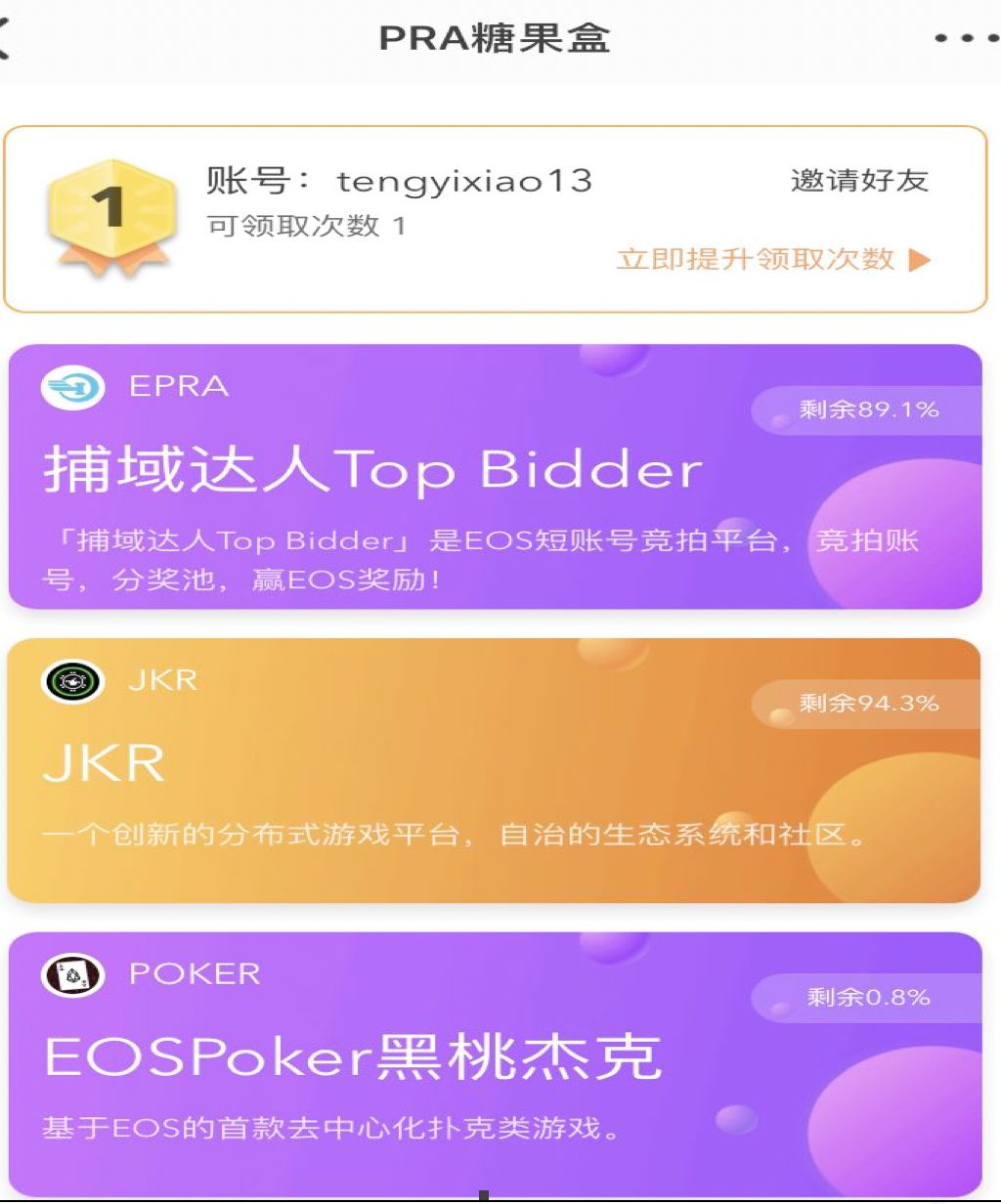Open the three-dot overflow menu
This screenshot has height=1204, width=1001.
point(966,39)
